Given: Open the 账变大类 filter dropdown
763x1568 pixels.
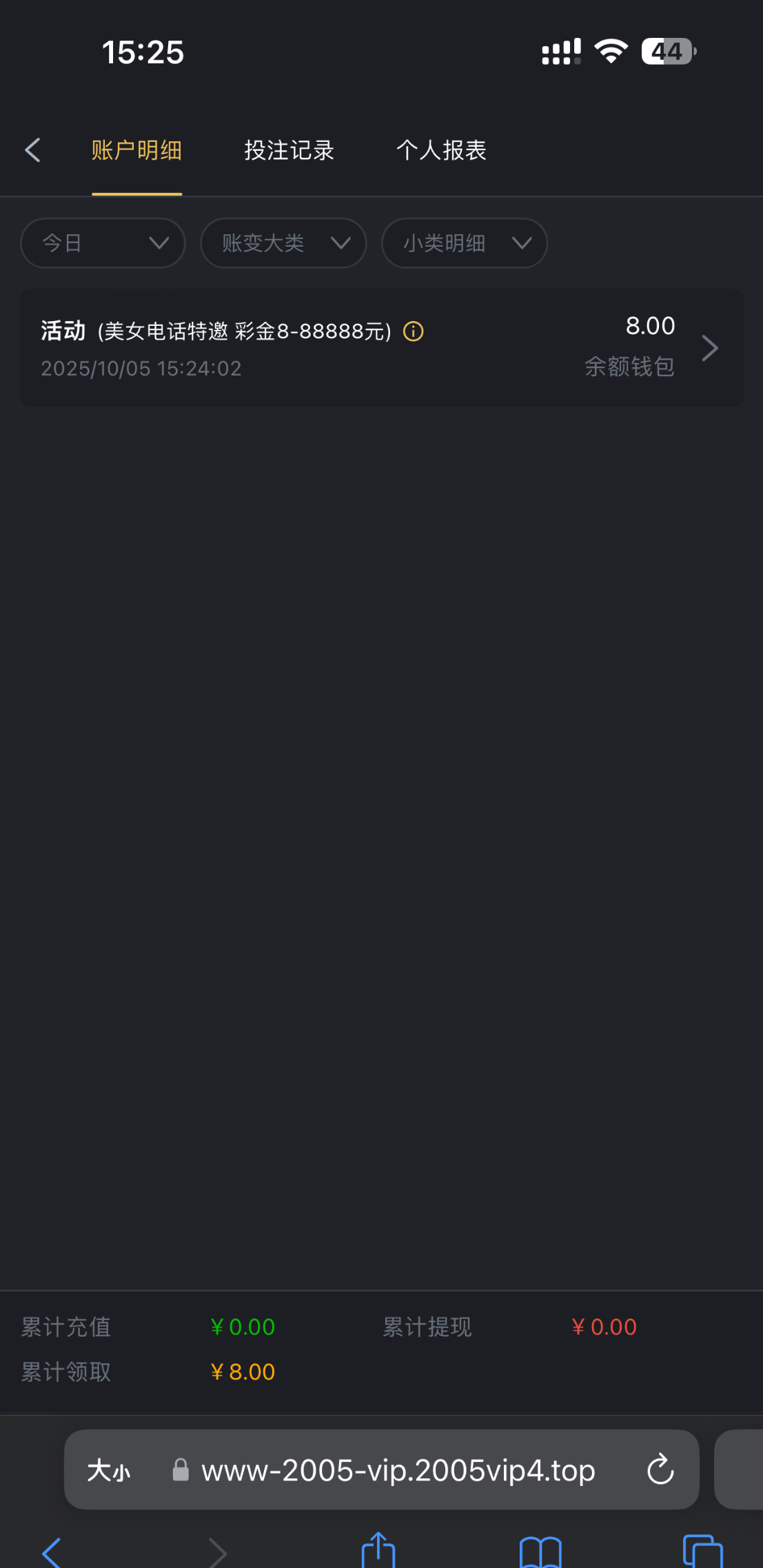Looking at the screenshot, I should (283, 243).
